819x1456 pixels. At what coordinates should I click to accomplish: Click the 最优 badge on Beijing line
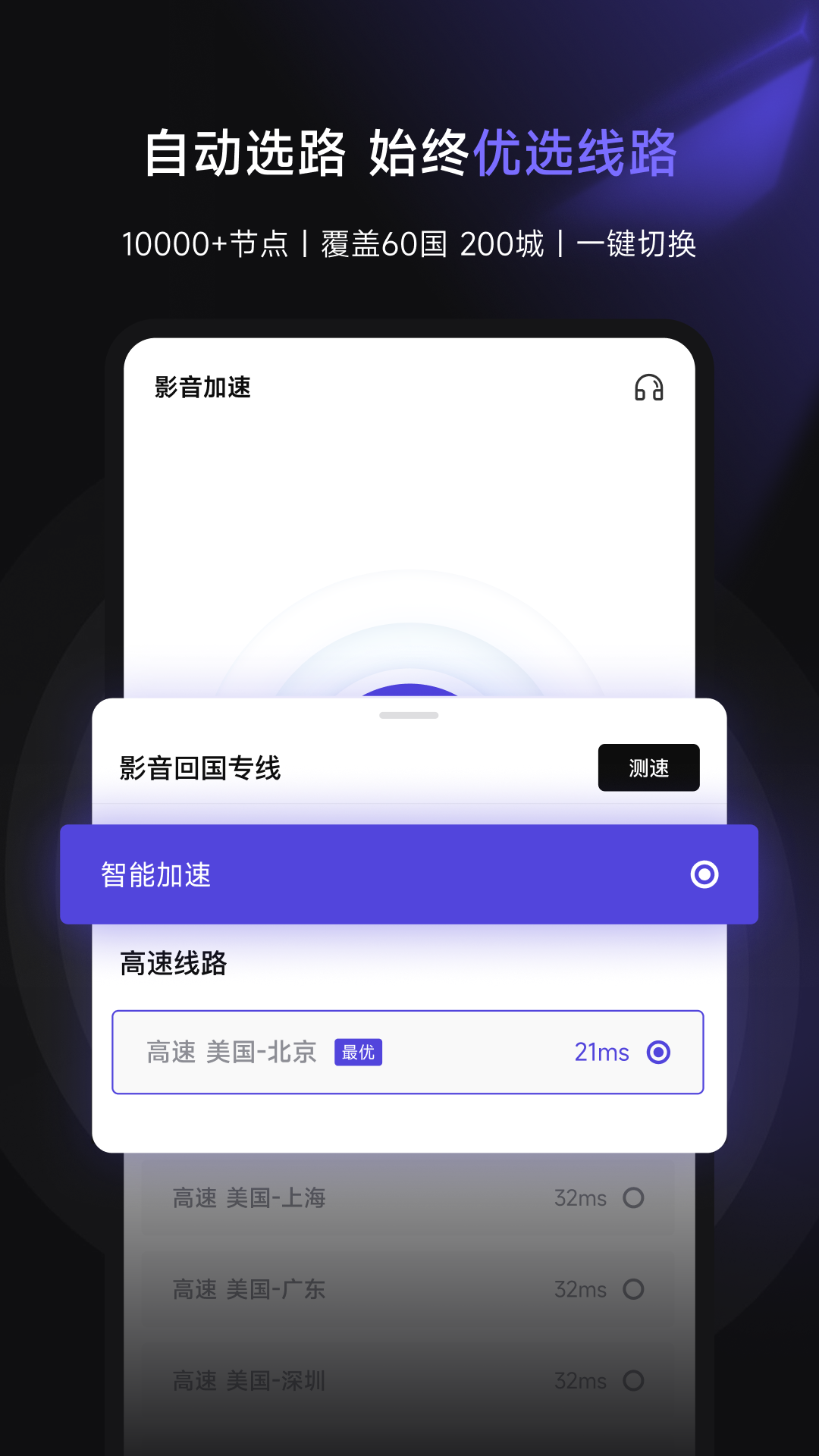pyautogui.click(x=359, y=1053)
